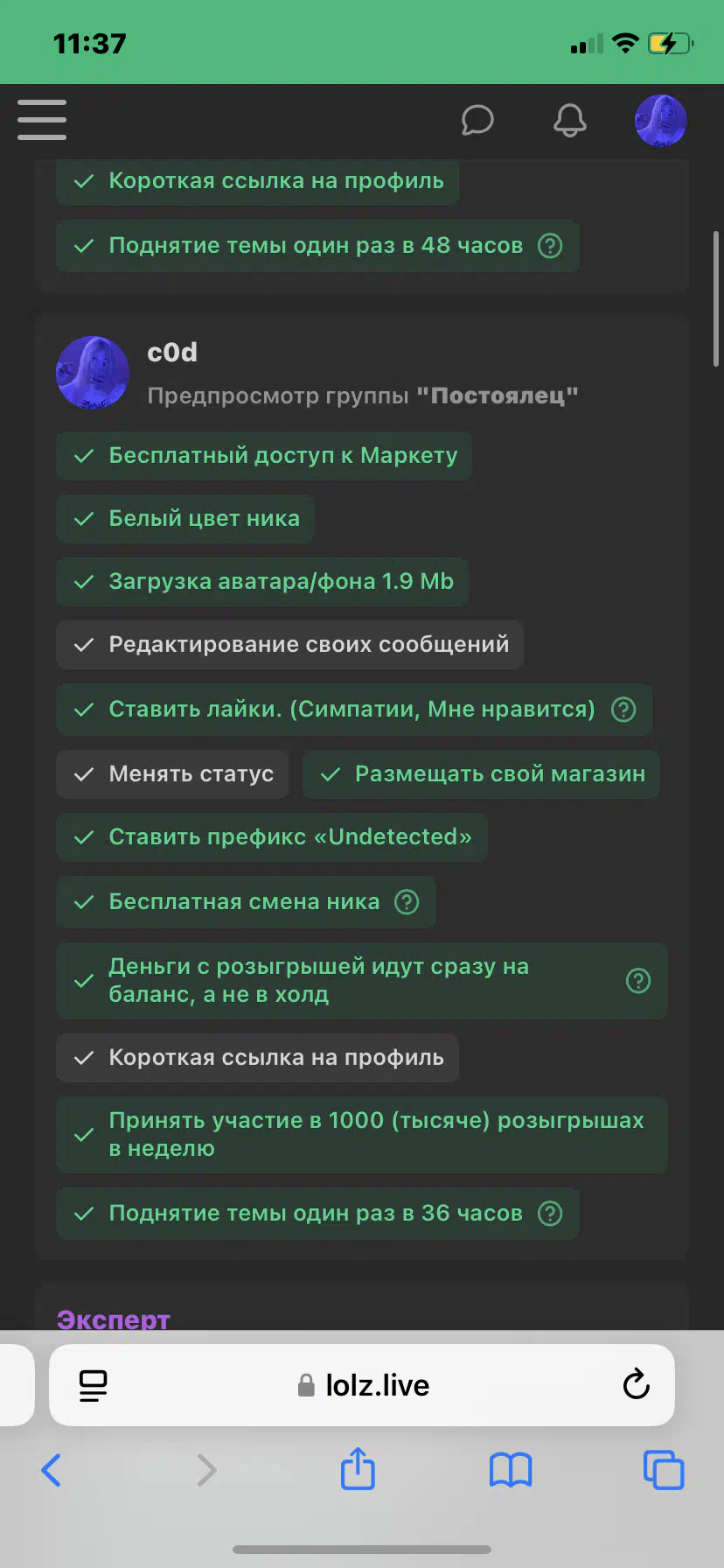
Task: Reload the page
Action: point(636,1384)
